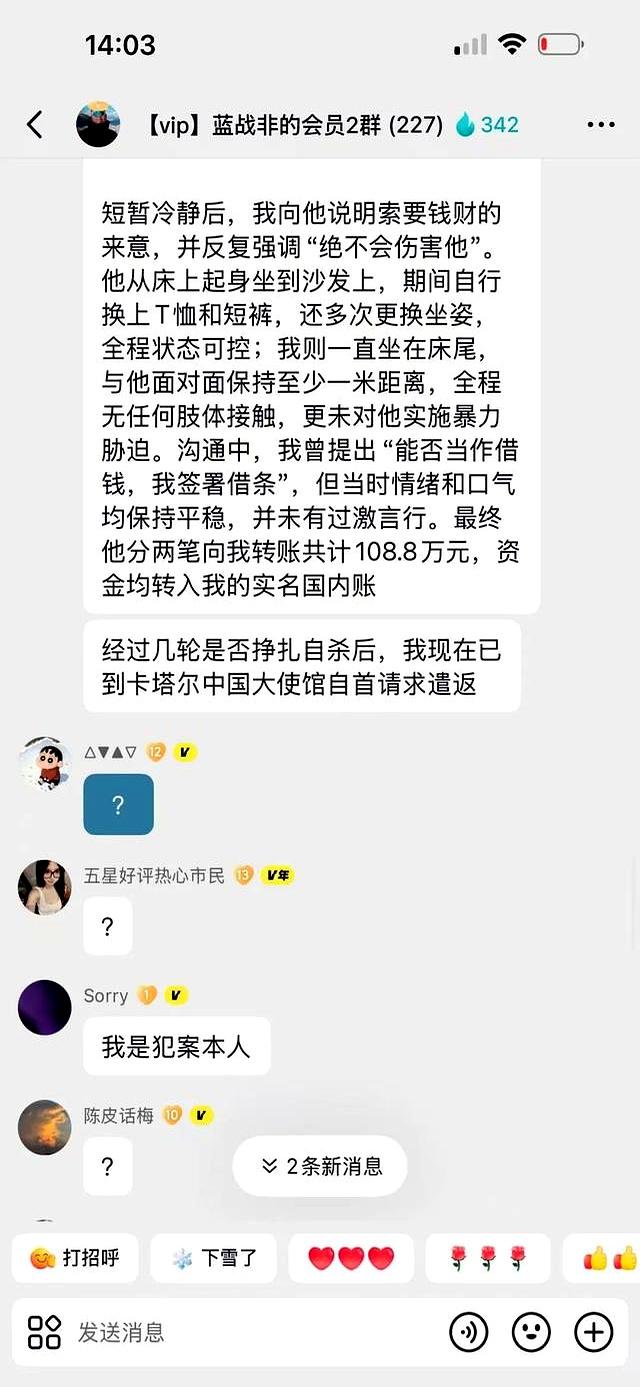Open the three-dot overflow menu

[601, 125]
